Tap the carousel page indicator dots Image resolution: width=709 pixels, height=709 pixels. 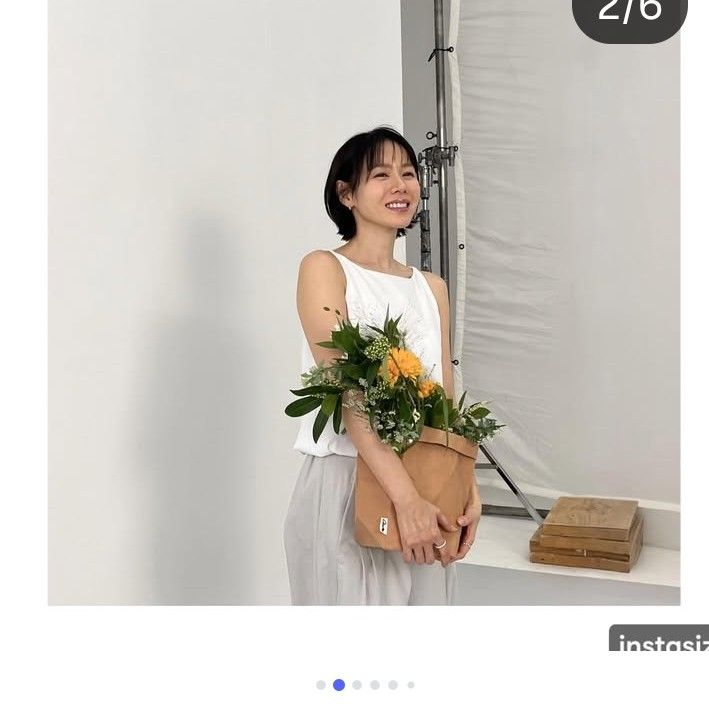point(365,685)
